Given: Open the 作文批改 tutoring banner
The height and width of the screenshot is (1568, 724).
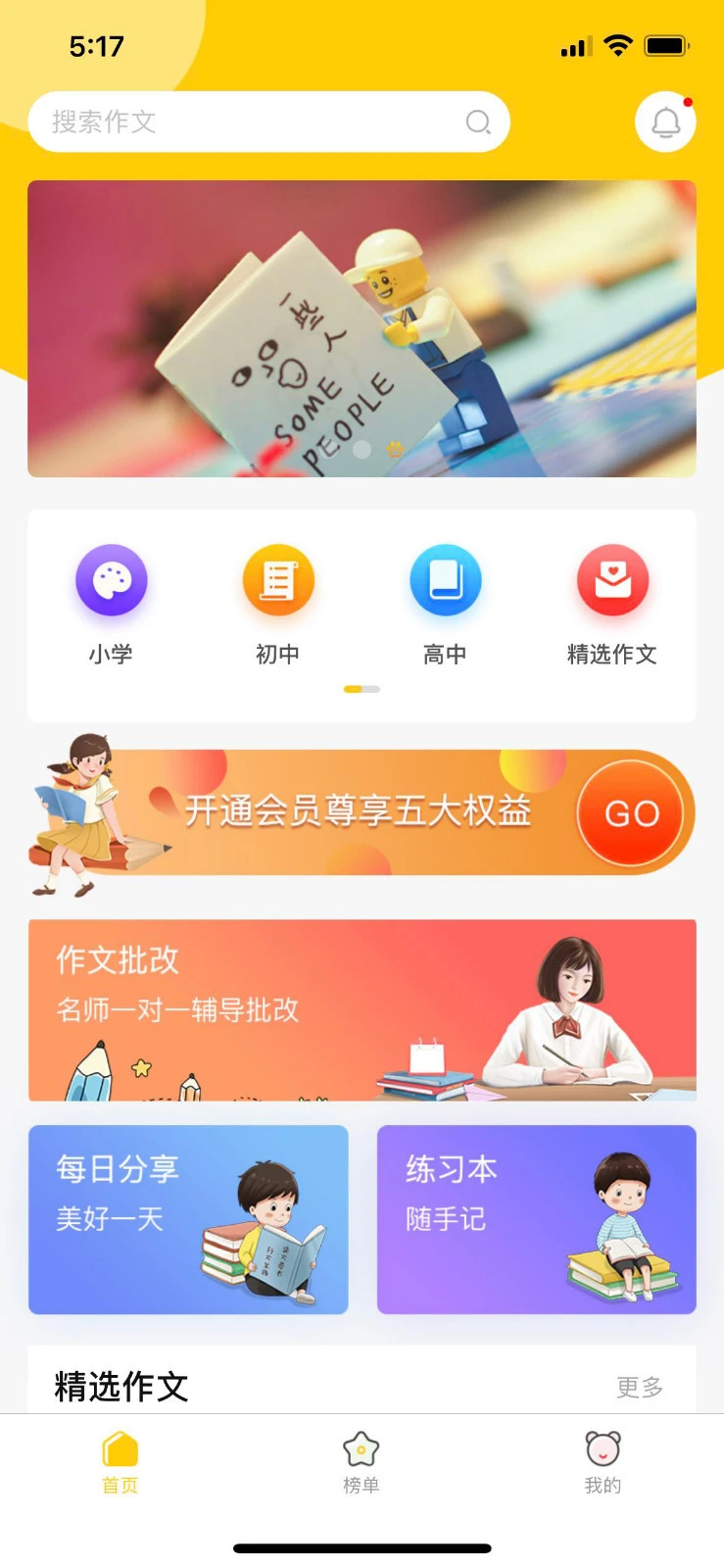Looking at the screenshot, I should coord(362,1009).
